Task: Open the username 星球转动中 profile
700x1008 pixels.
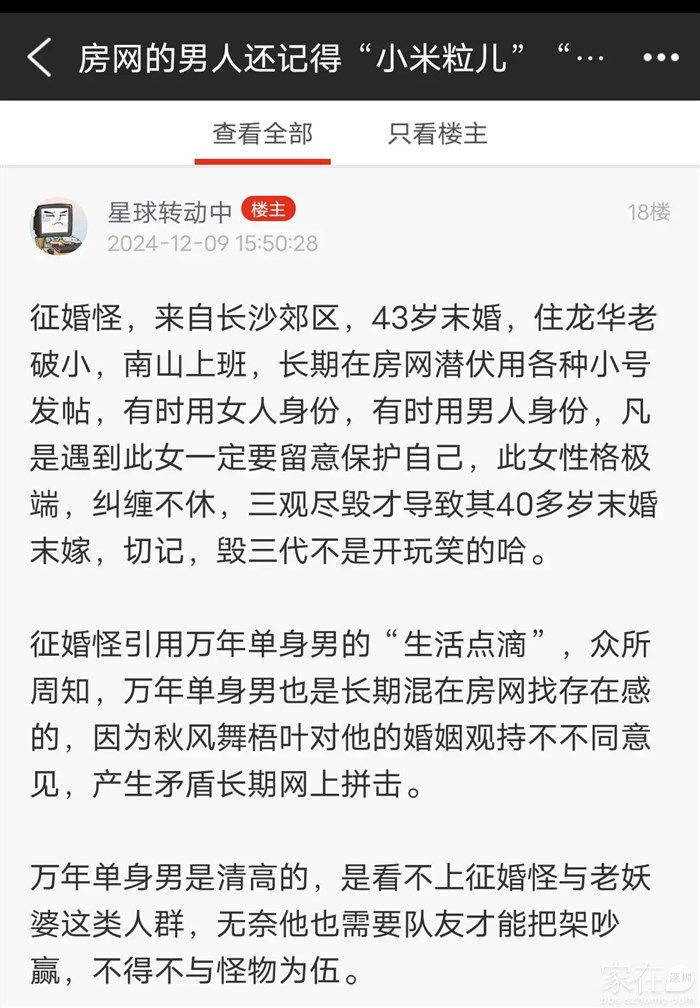Action: (x=170, y=212)
